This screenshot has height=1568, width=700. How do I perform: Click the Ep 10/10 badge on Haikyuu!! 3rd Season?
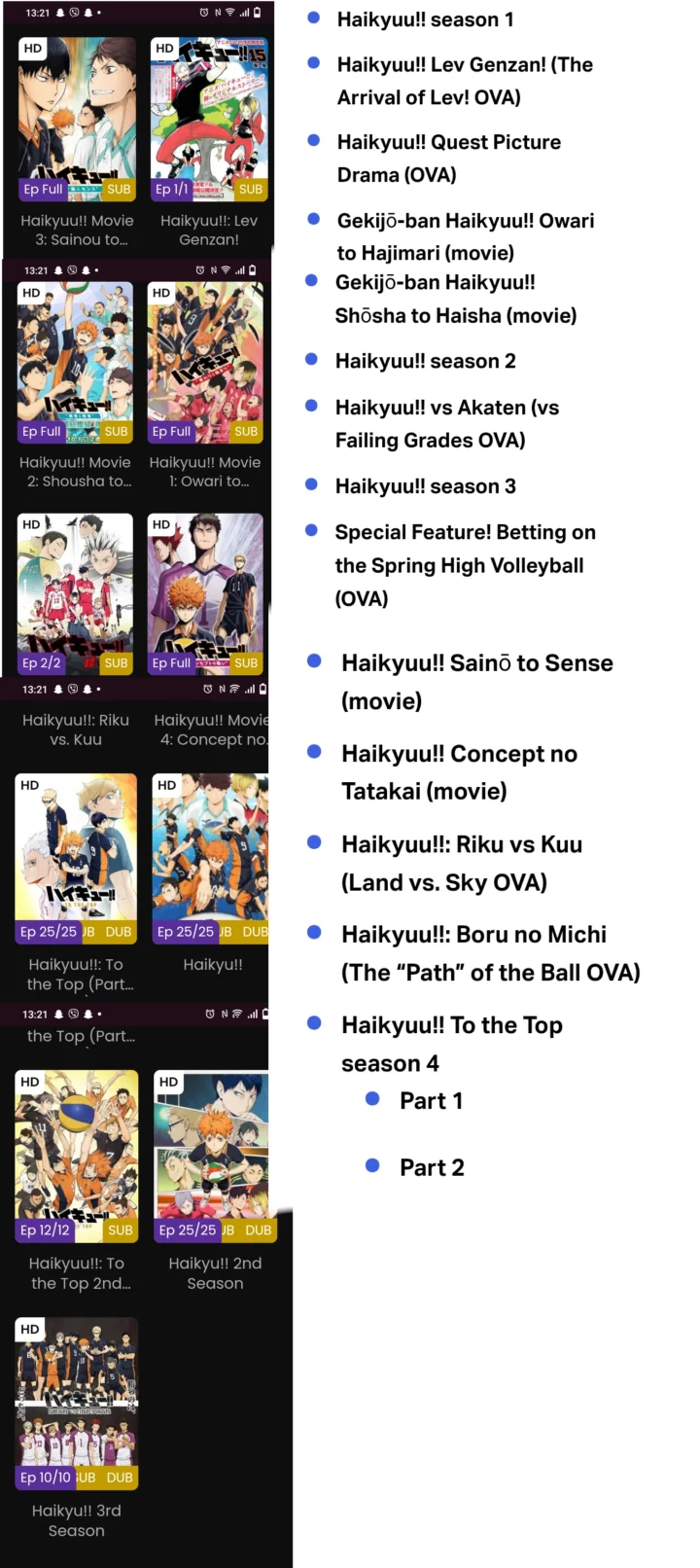point(43,1478)
